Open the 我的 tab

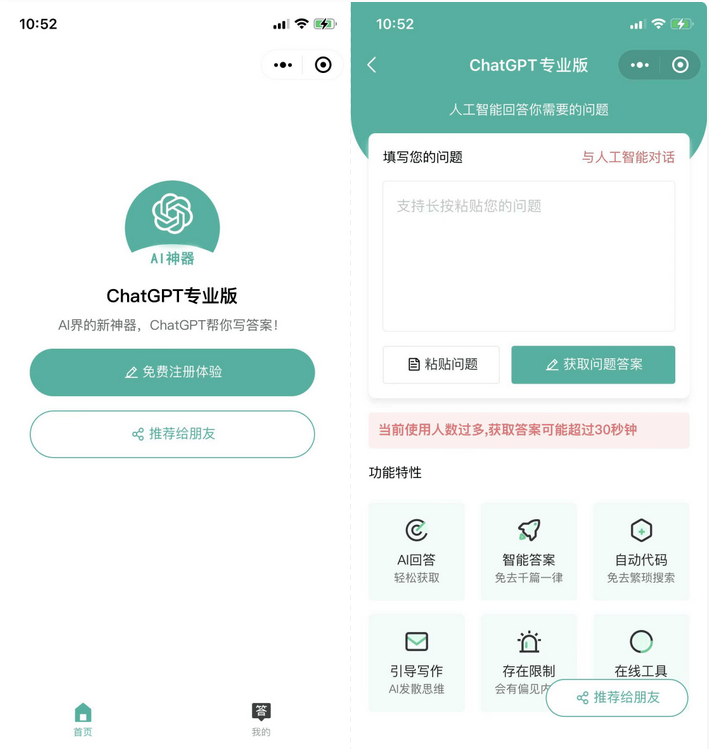point(261,719)
